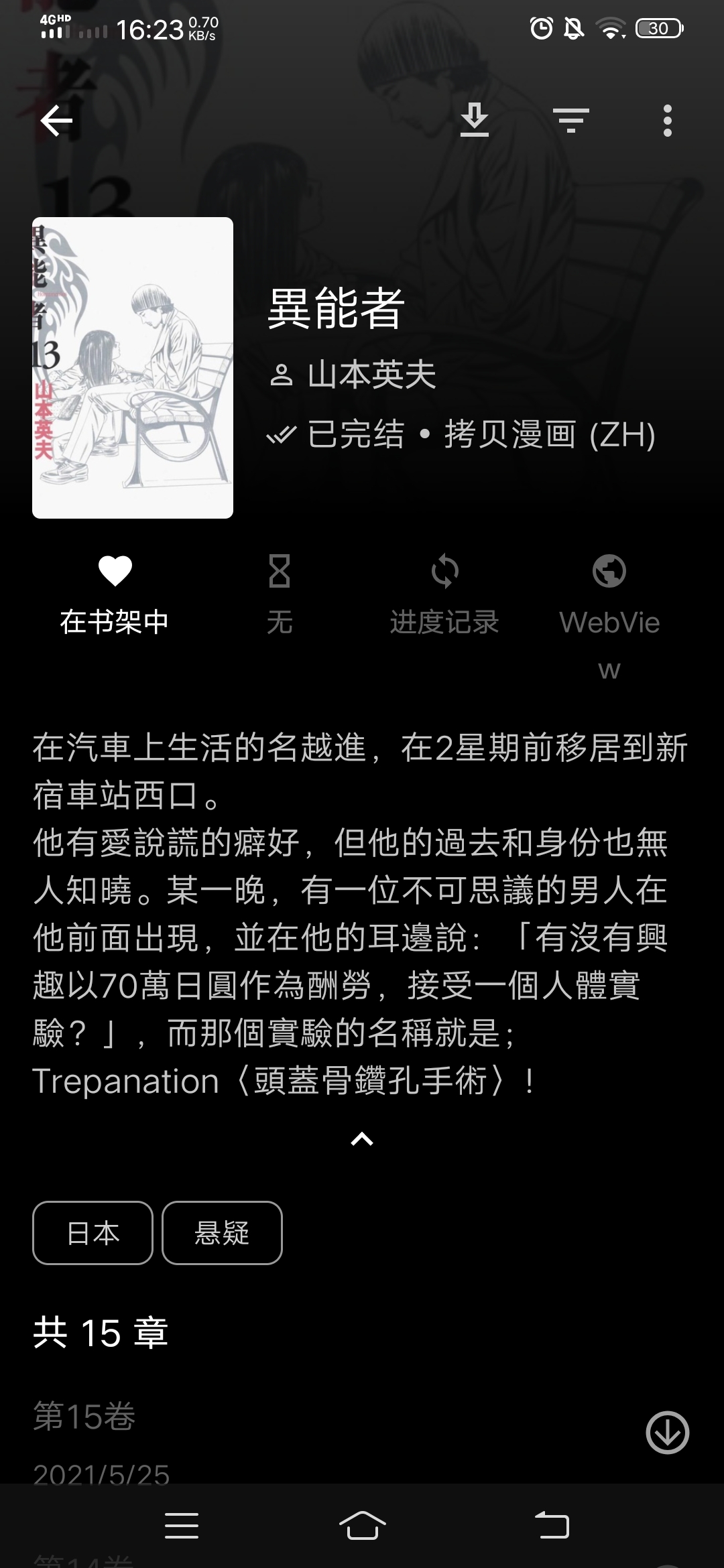Go back using the top arrow

coord(56,121)
